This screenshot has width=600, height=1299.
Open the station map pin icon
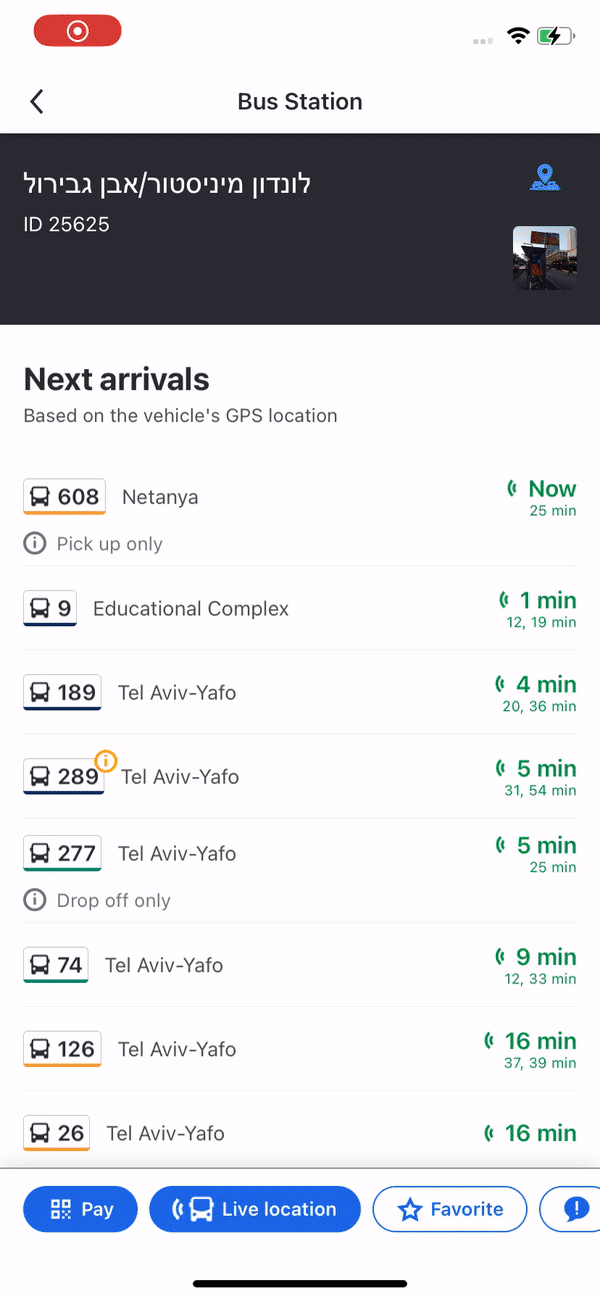544,179
